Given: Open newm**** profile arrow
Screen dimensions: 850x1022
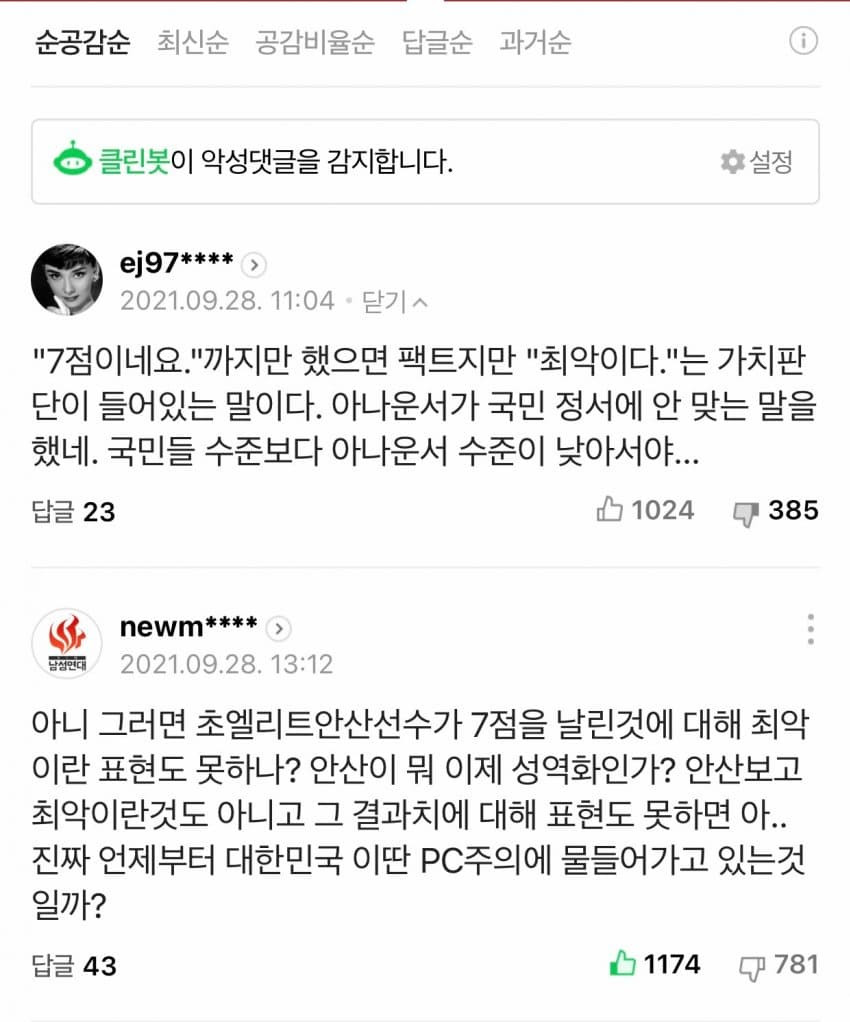Looking at the screenshot, I should pos(279,629).
